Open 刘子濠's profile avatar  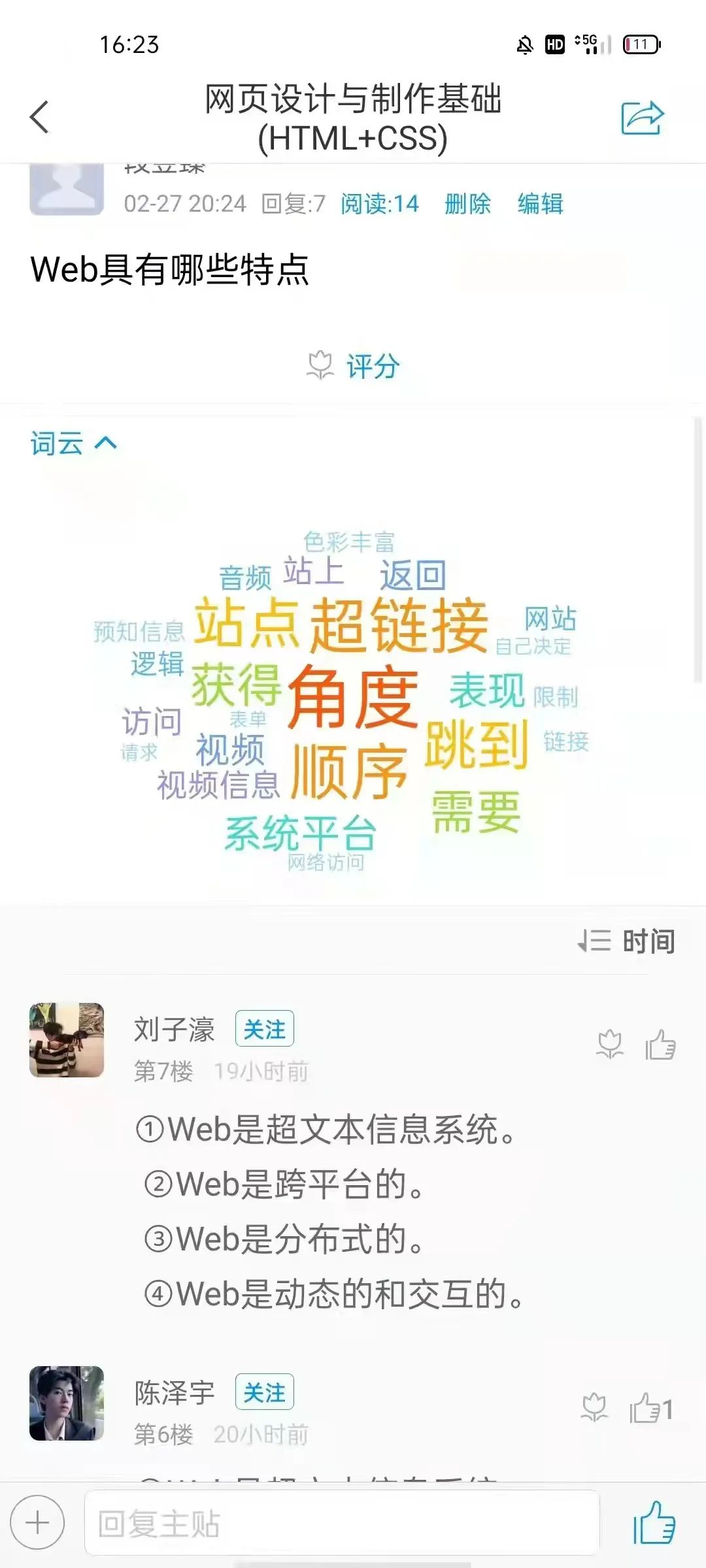tap(67, 1039)
